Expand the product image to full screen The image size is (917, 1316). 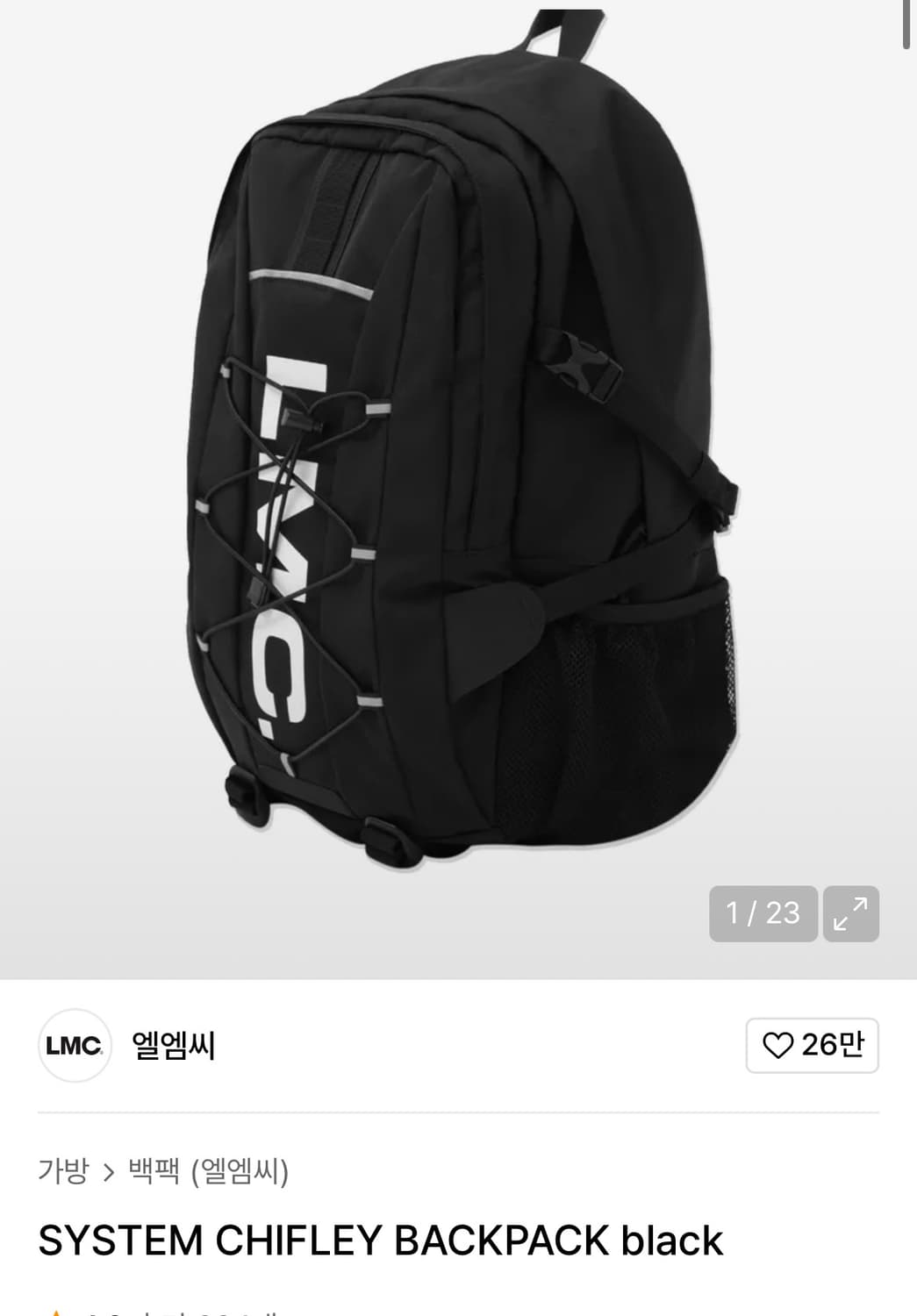[849, 913]
